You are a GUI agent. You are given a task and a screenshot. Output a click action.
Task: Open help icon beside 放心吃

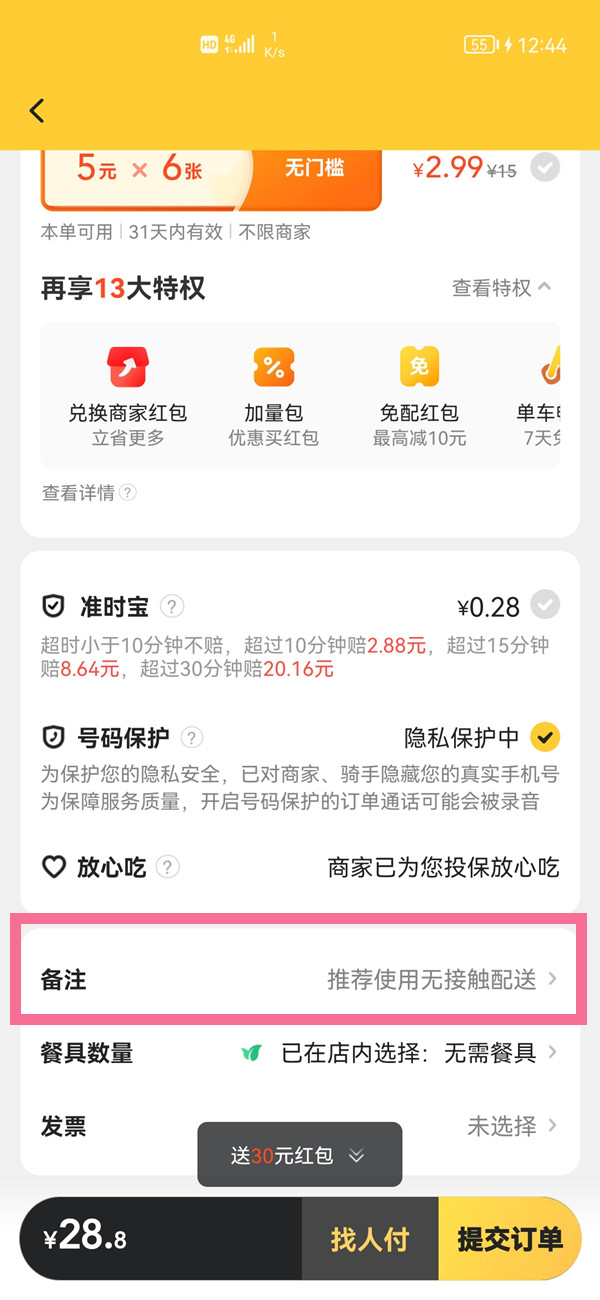tap(168, 867)
